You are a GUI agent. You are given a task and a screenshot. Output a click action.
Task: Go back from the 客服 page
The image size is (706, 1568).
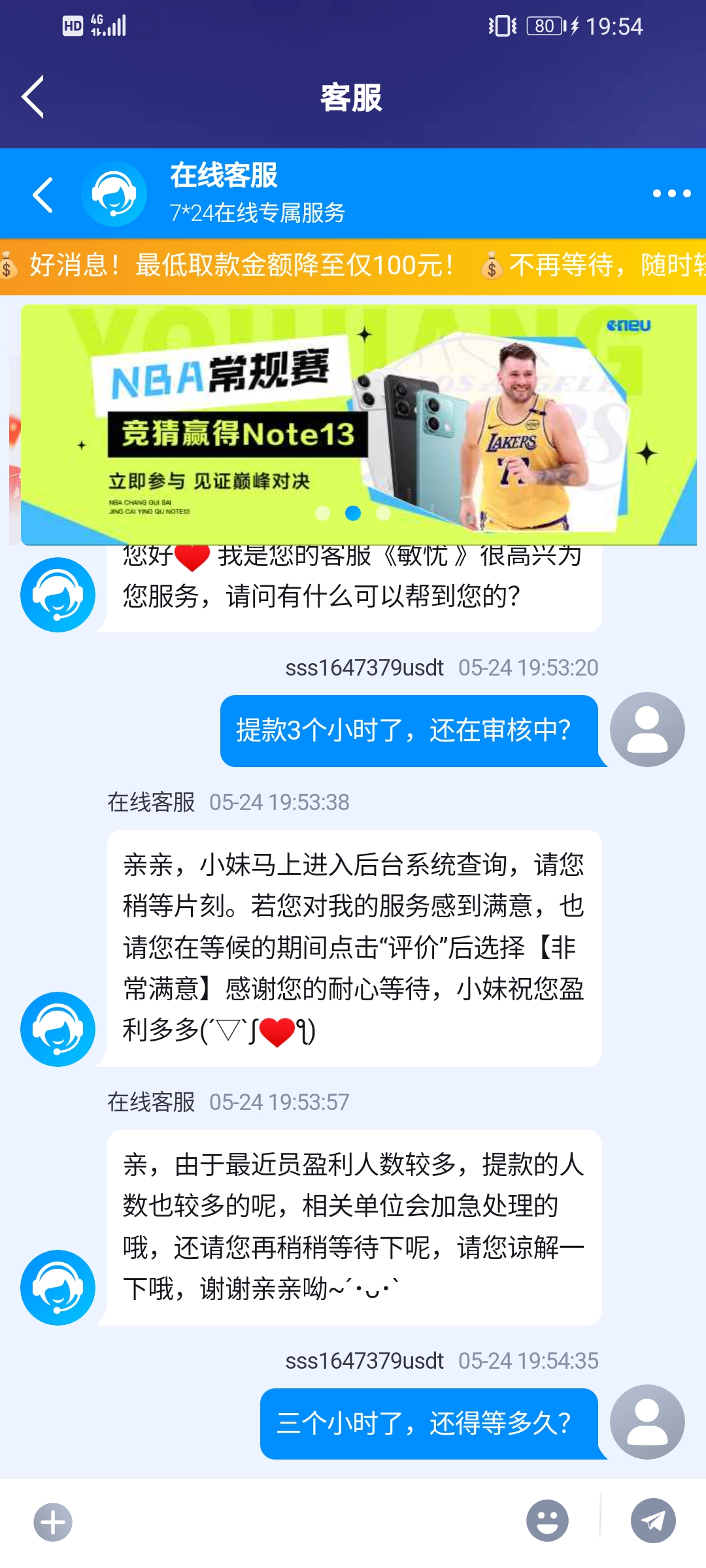(x=33, y=97)
